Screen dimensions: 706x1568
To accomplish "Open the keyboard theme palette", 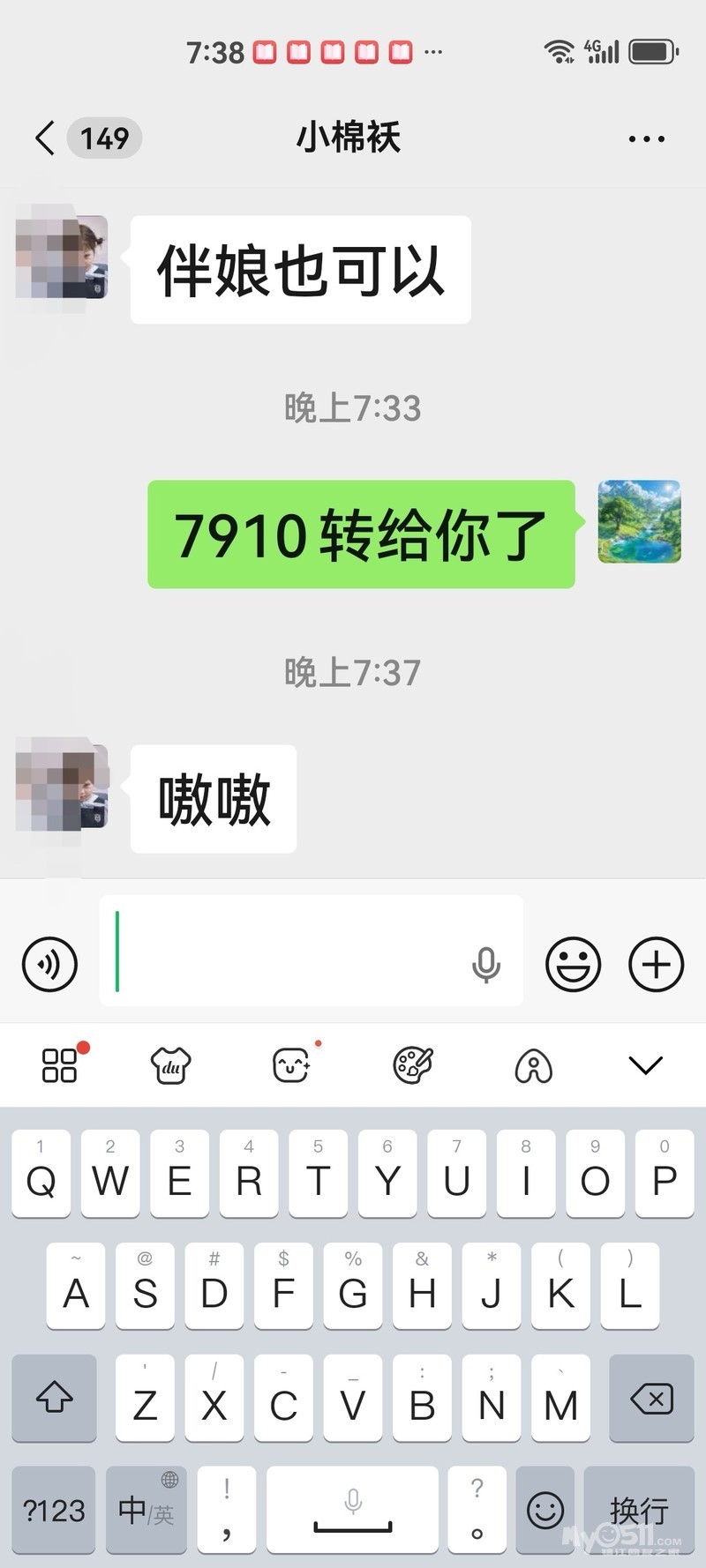I will pyautogui.click(x=413, y=1065).
